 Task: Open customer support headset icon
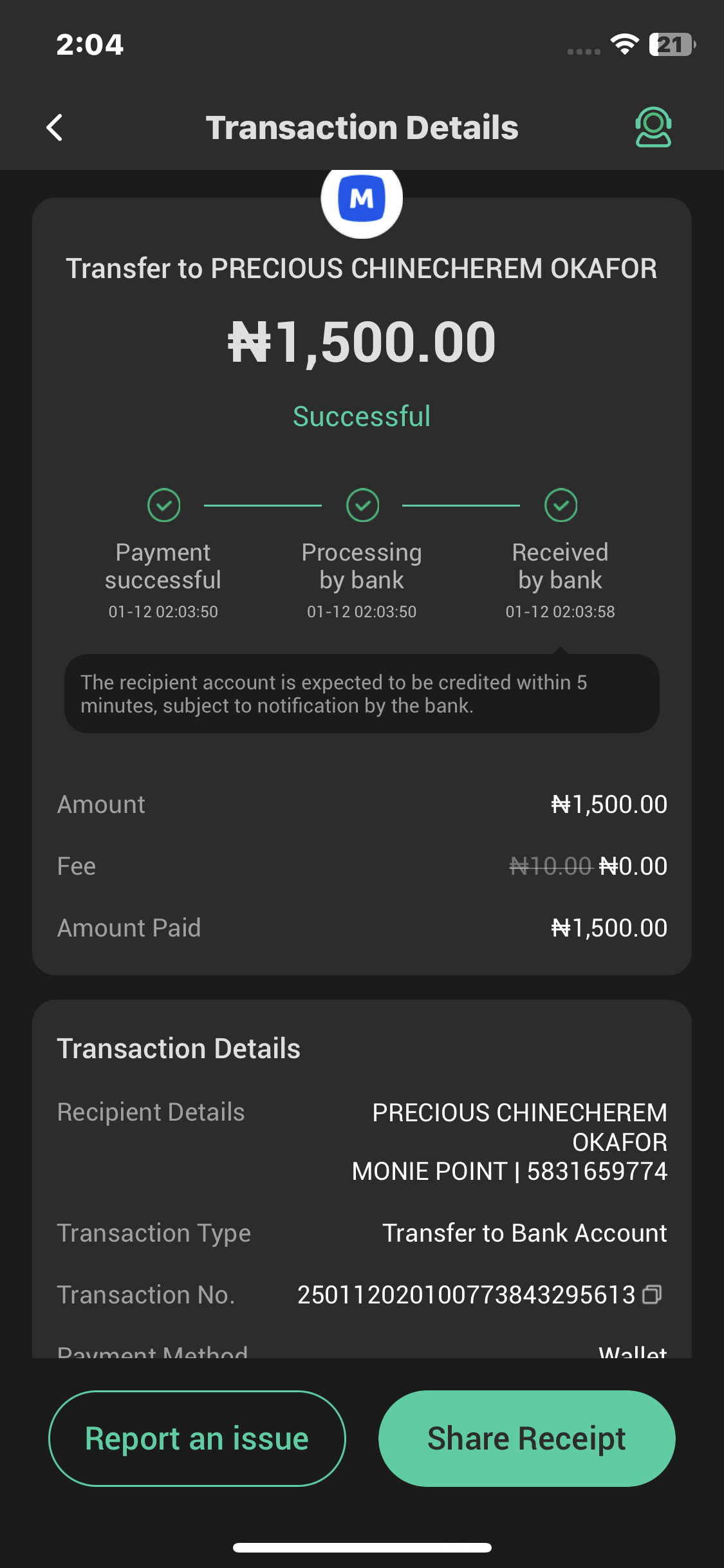click(653, 127)
